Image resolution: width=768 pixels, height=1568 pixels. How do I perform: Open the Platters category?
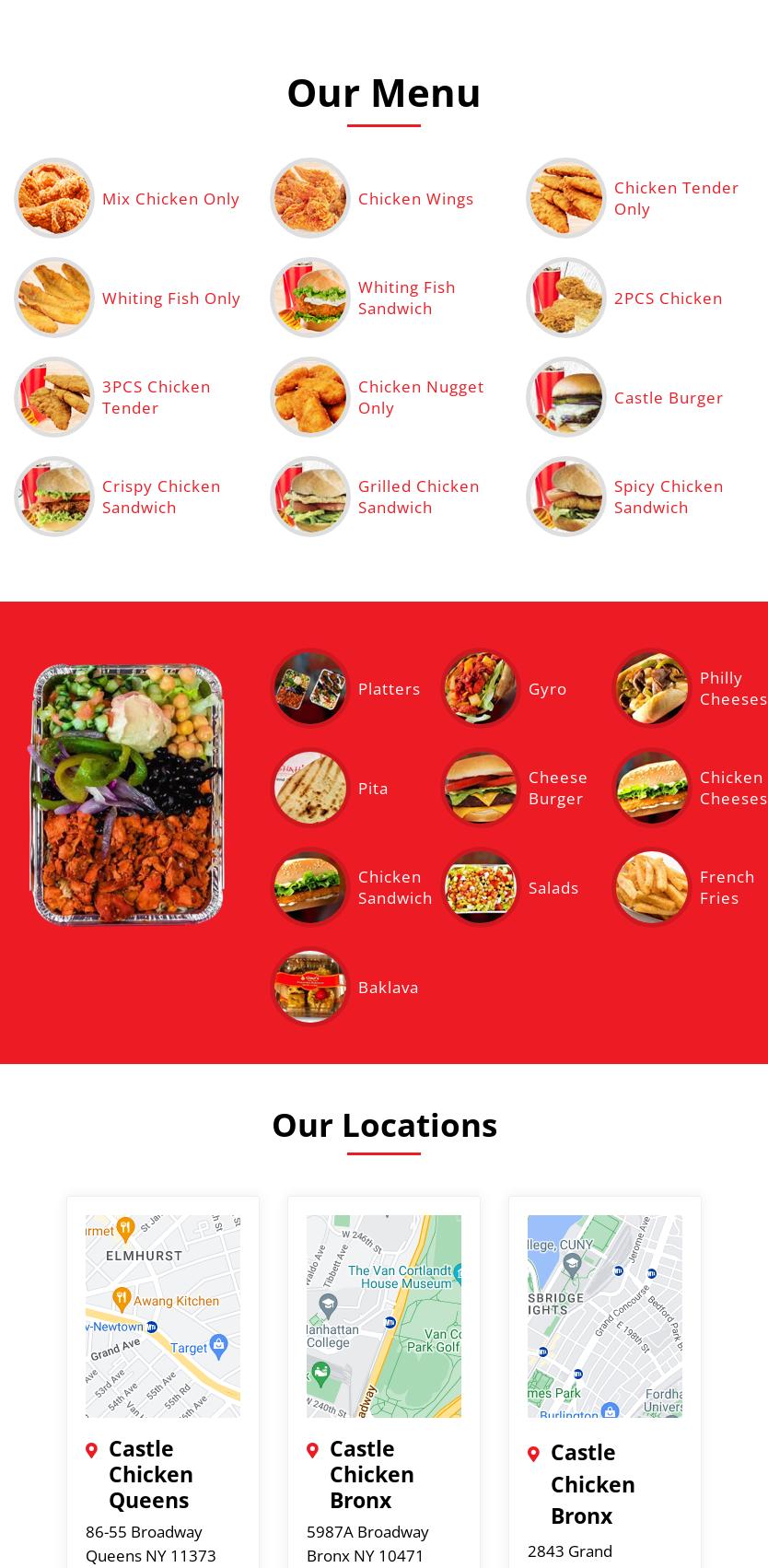coord(389,689)
